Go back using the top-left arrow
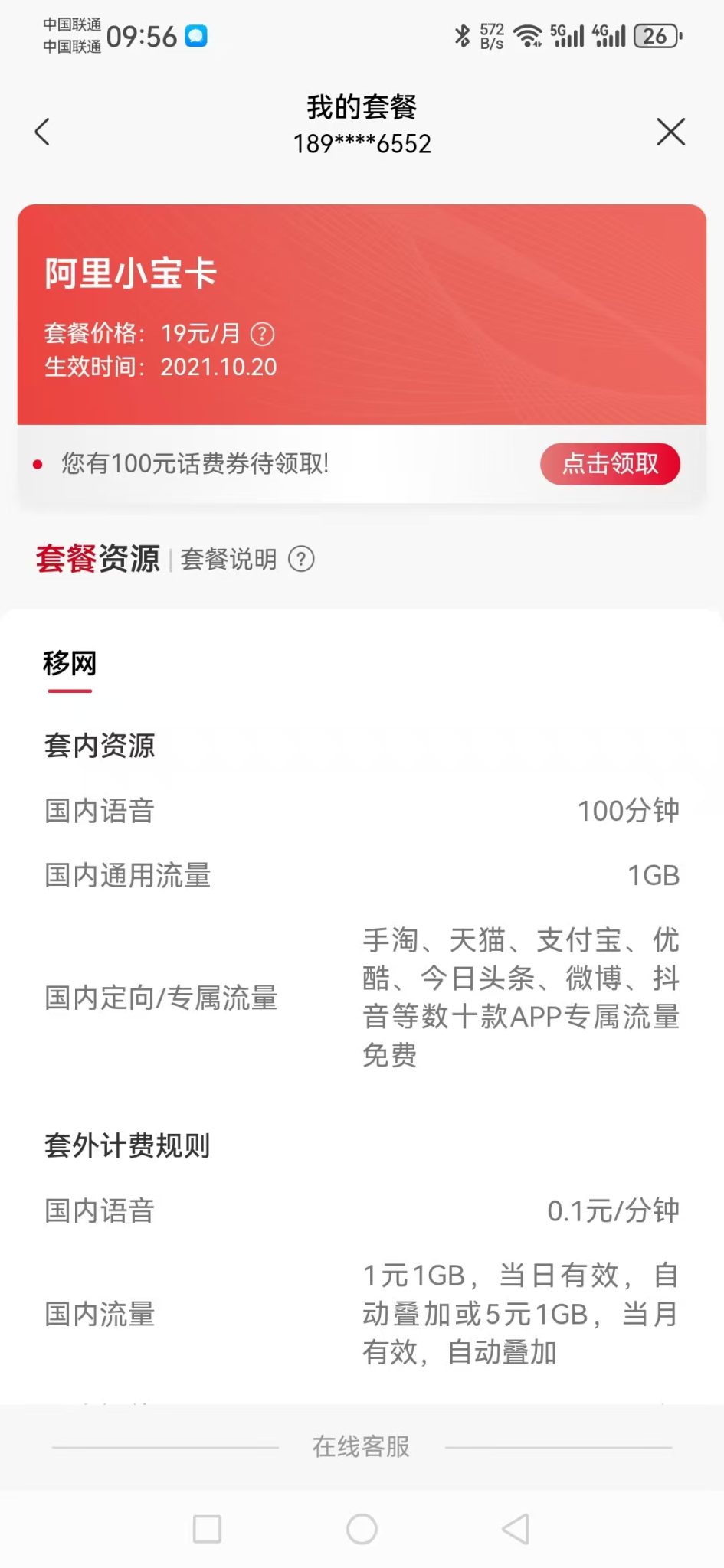Image resolution: width=724 pixels, height=1568 pixels. (43, 132)
